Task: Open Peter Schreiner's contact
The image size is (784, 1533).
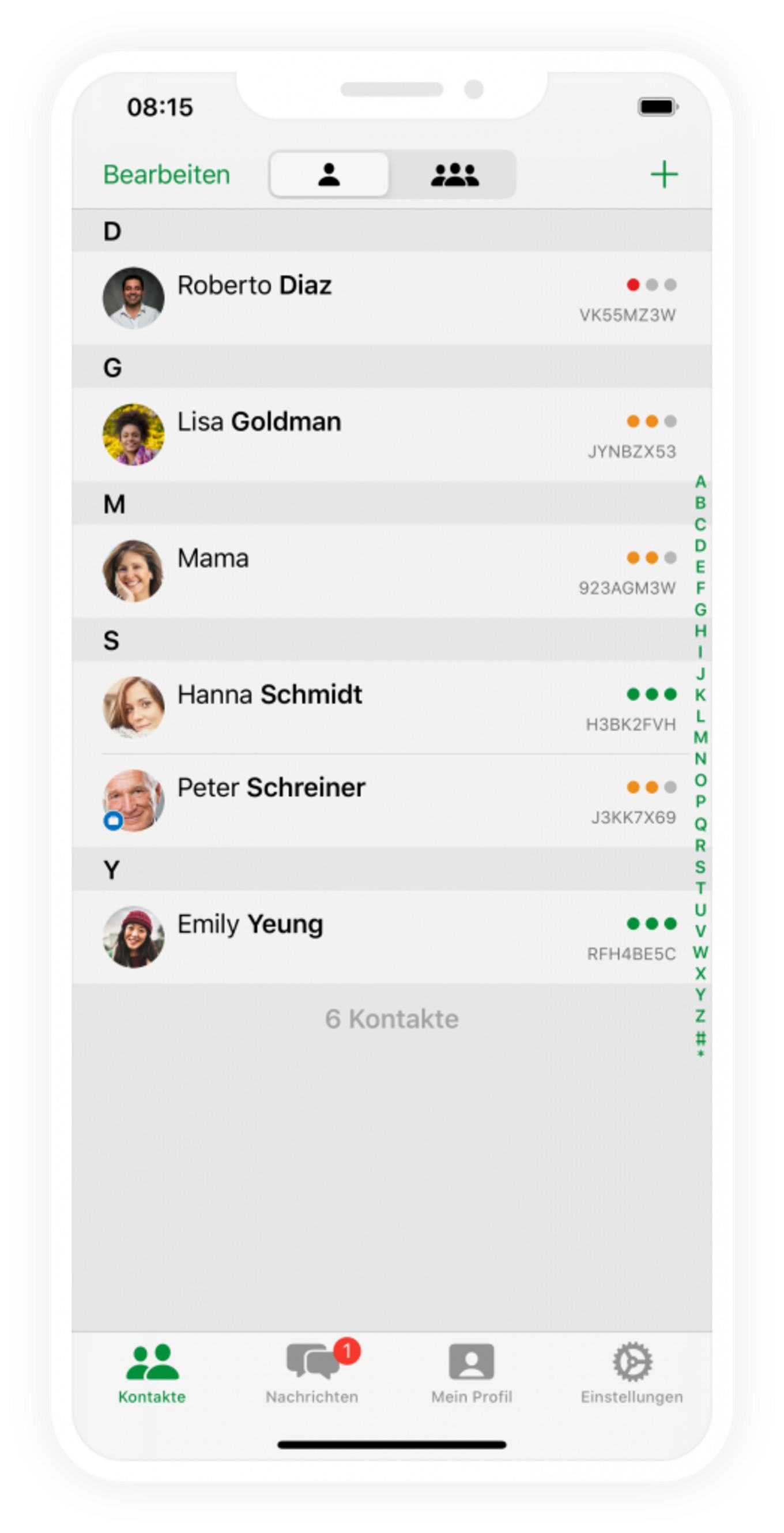Action: point(391,801)
